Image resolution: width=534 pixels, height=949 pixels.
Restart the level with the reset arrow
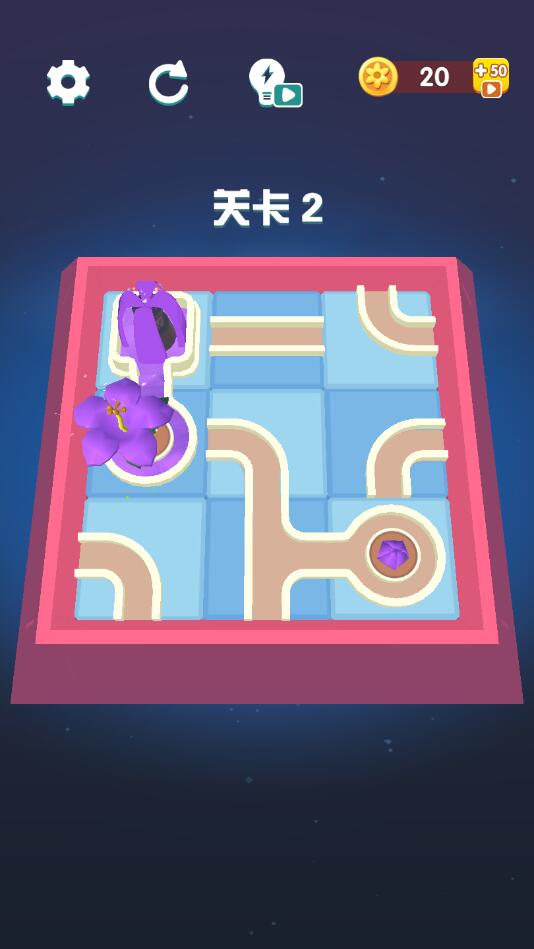(169, 83)
